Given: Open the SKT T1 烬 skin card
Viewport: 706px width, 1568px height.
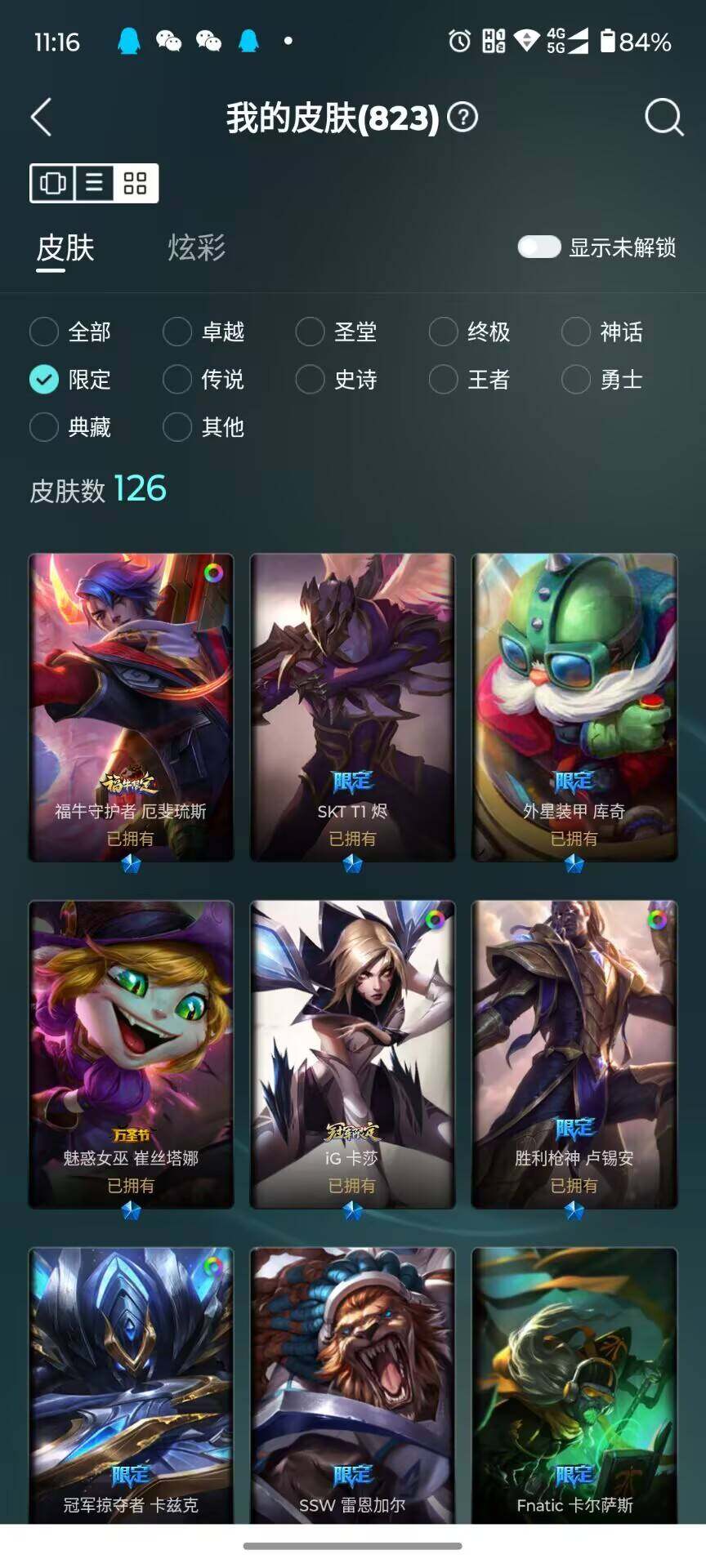Looking at the screenshot, I should 352,706.
